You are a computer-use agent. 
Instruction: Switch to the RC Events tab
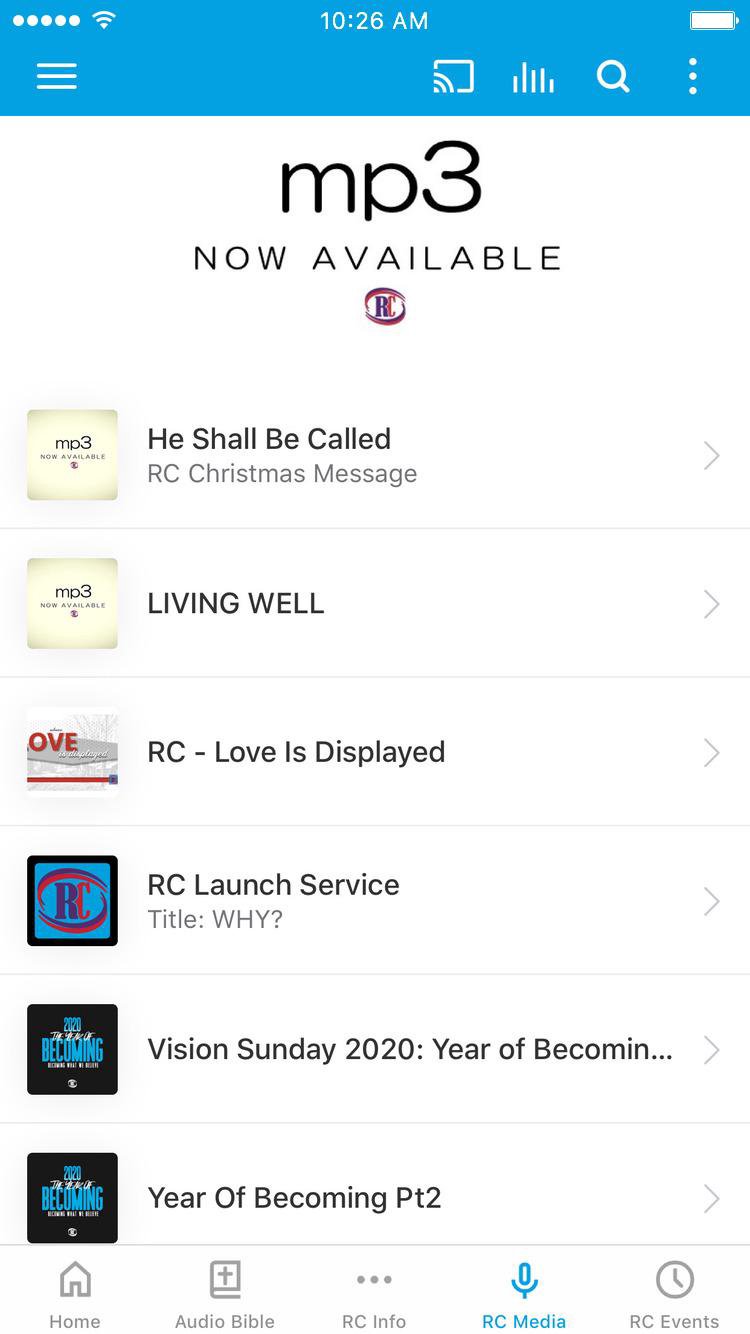click(x=674, y=1294)
